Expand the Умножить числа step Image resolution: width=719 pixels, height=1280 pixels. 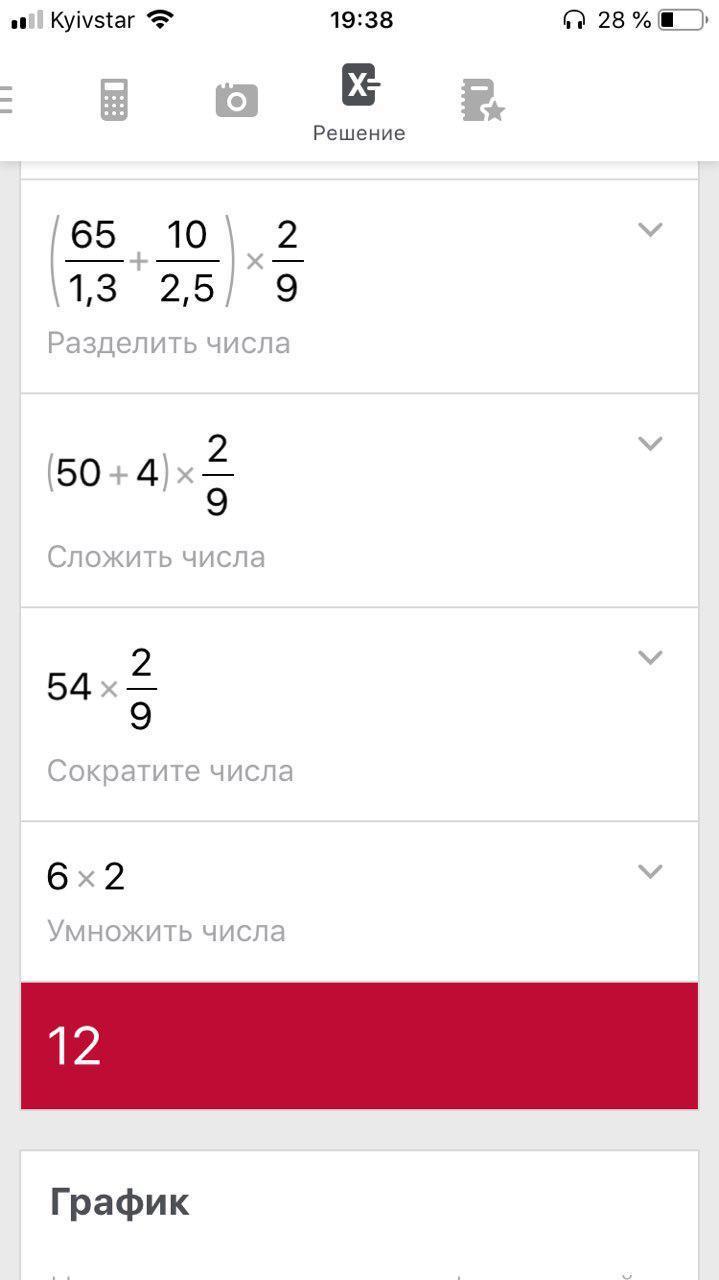pyautogui.click(x=650, y=872)
